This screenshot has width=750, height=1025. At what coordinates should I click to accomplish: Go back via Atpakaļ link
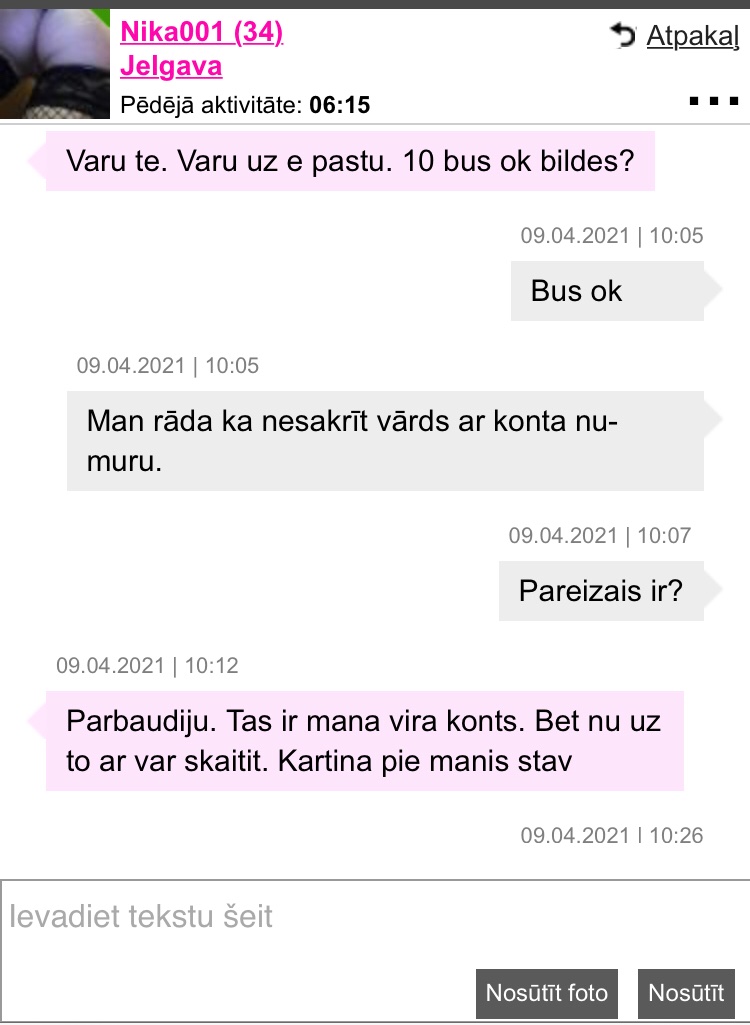click(691, 36)
